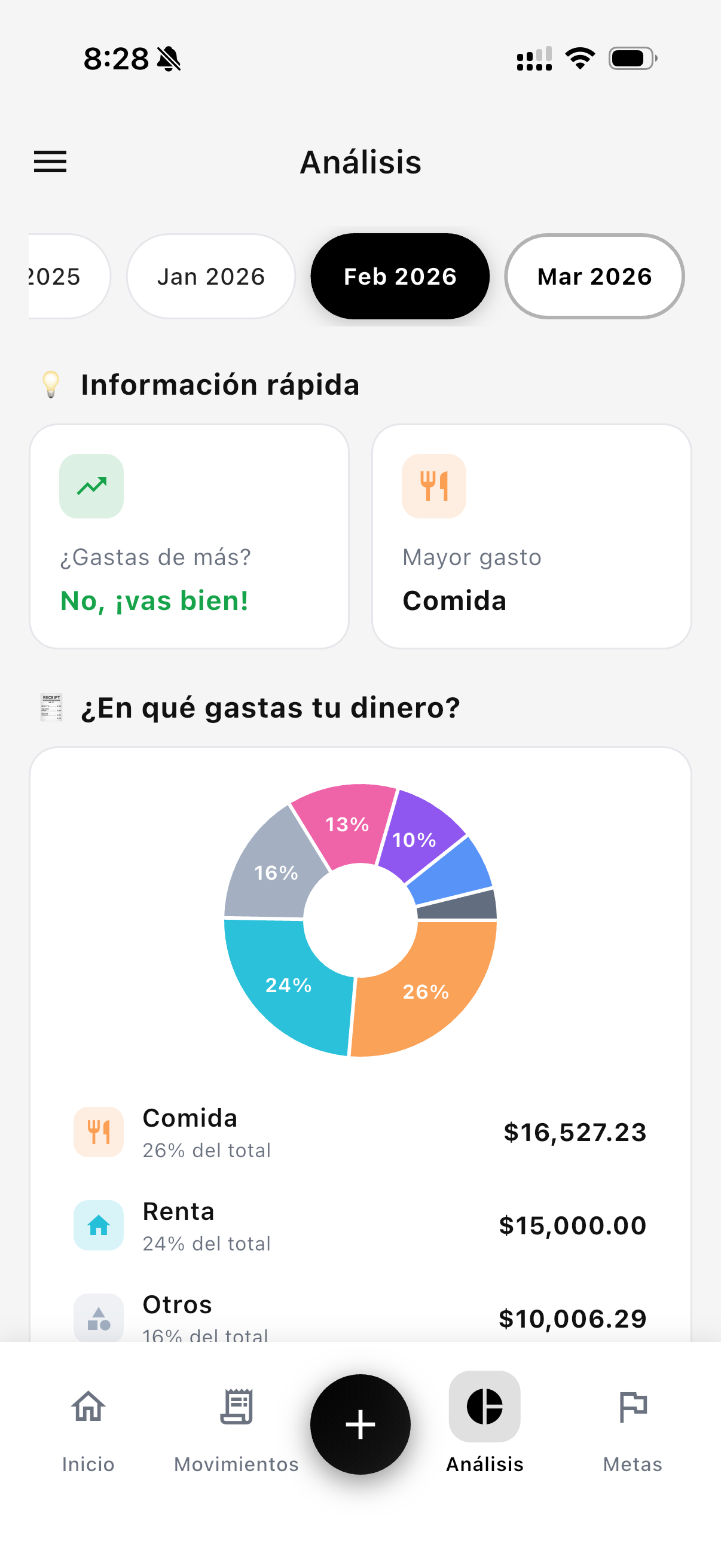Open the Mayor gasto Comida card
The image size is (721, 1568).
pyautogui.click(x=531, y=536)
